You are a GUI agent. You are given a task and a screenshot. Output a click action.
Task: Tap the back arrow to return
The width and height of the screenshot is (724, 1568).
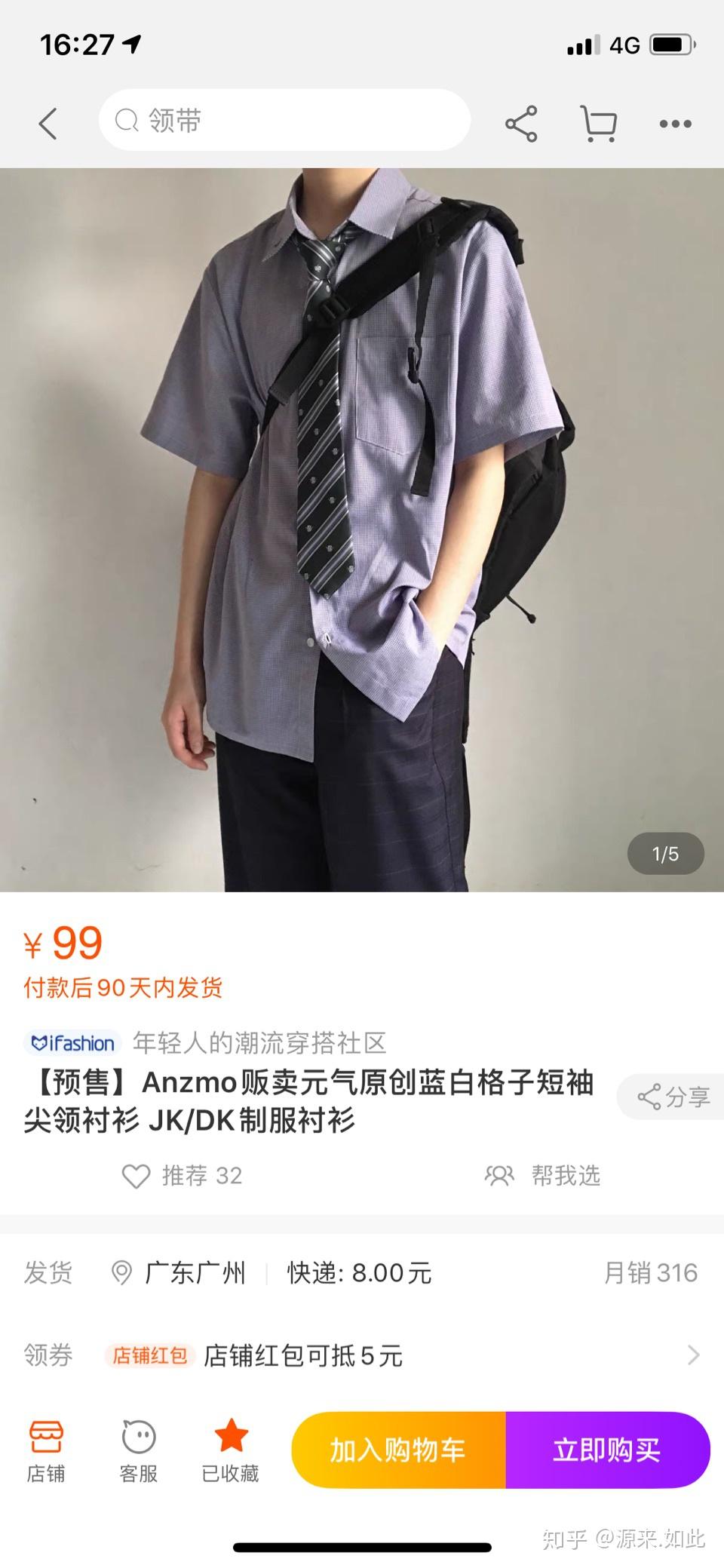[x=48, y=122]
